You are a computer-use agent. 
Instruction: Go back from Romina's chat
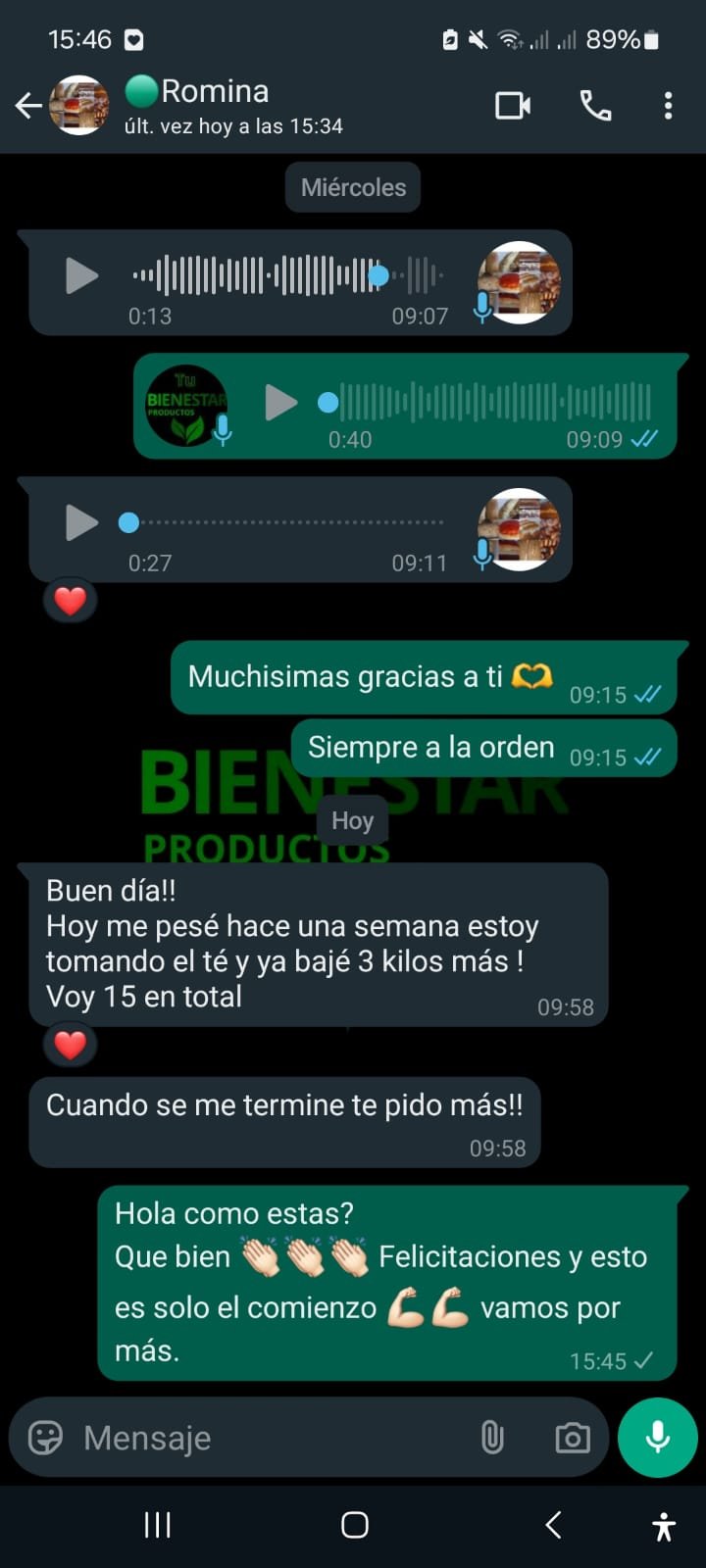tap(28, 105)
